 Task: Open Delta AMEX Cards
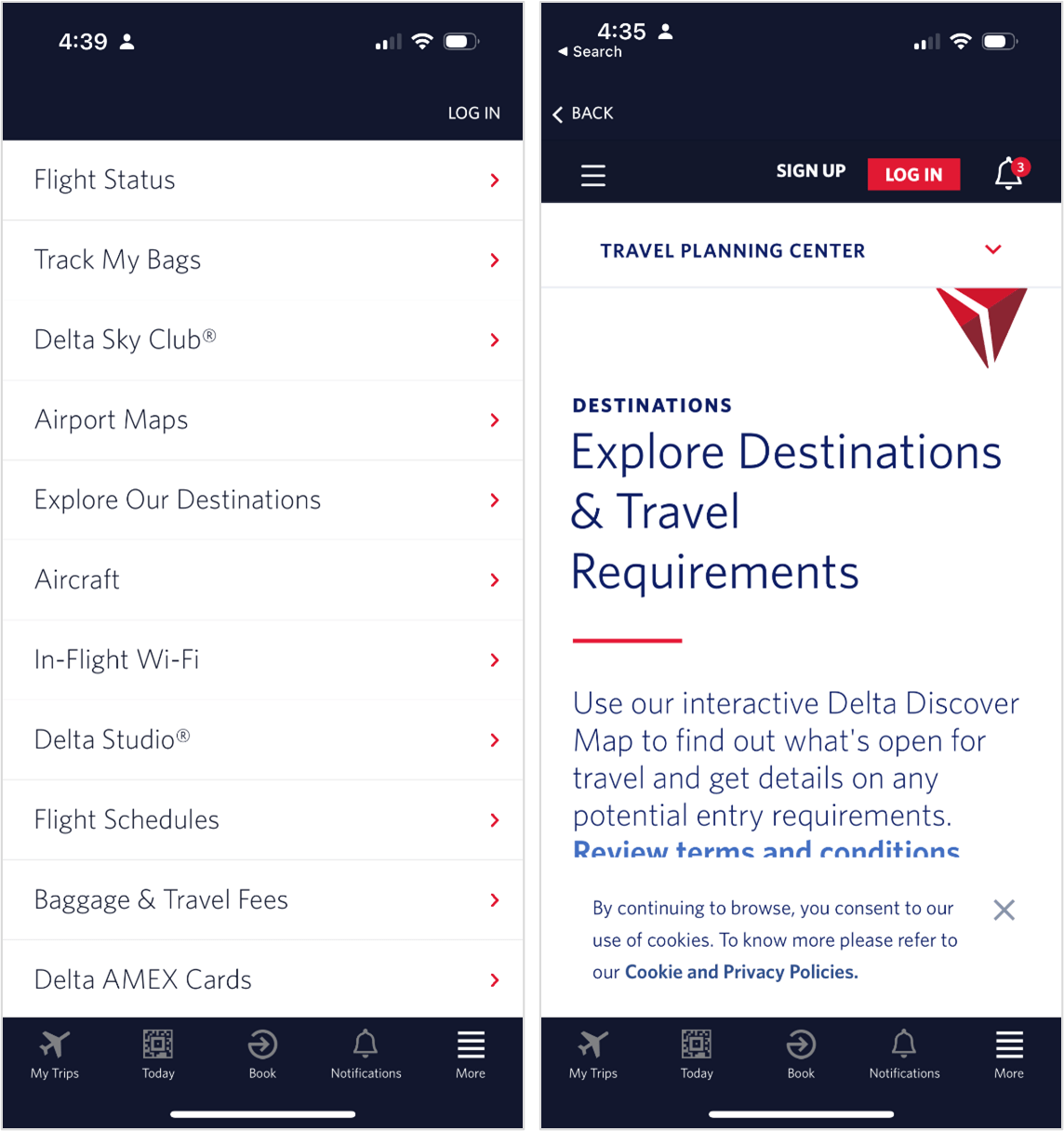262,979
